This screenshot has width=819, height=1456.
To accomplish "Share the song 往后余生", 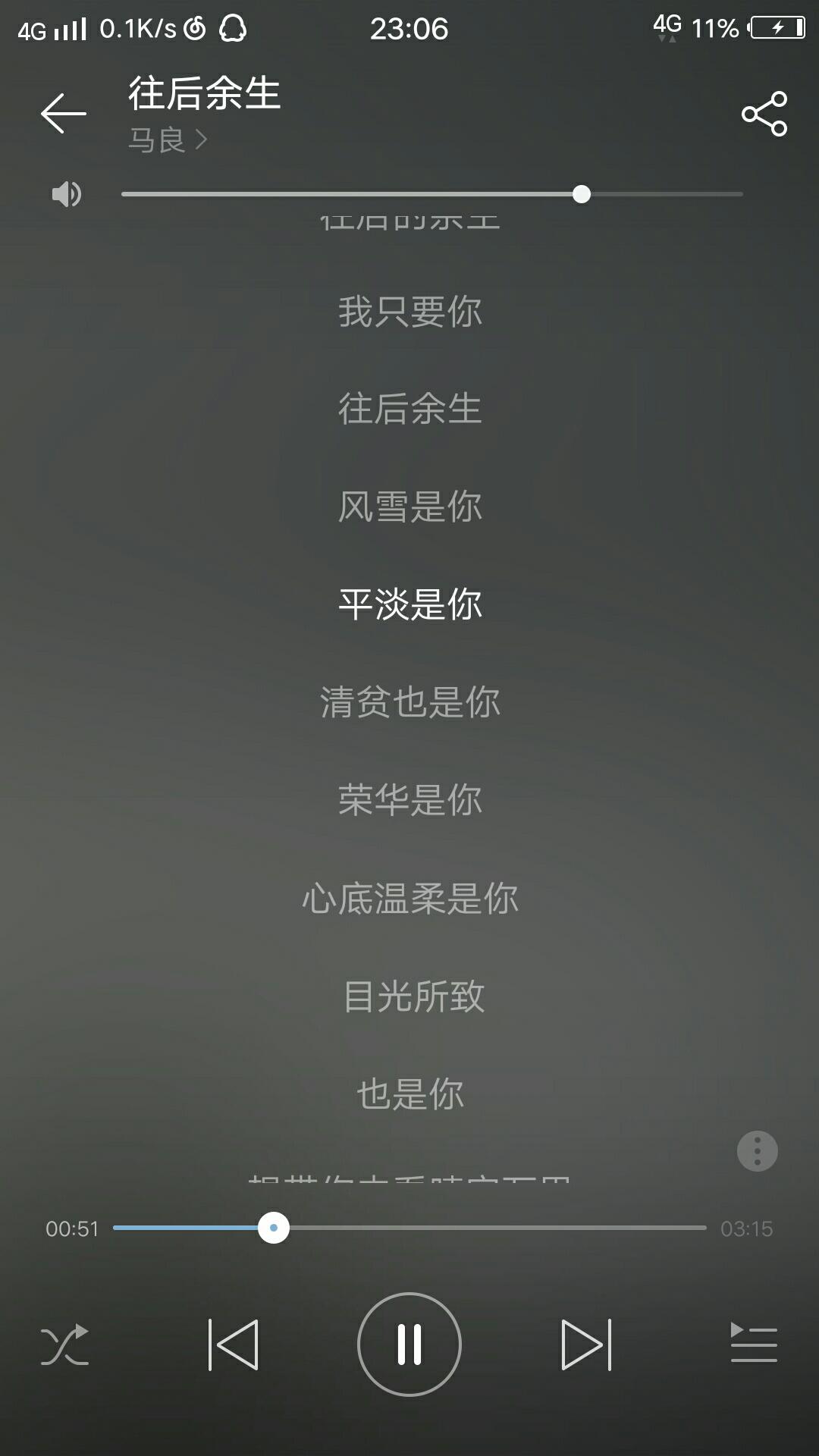I will point(764,114).
